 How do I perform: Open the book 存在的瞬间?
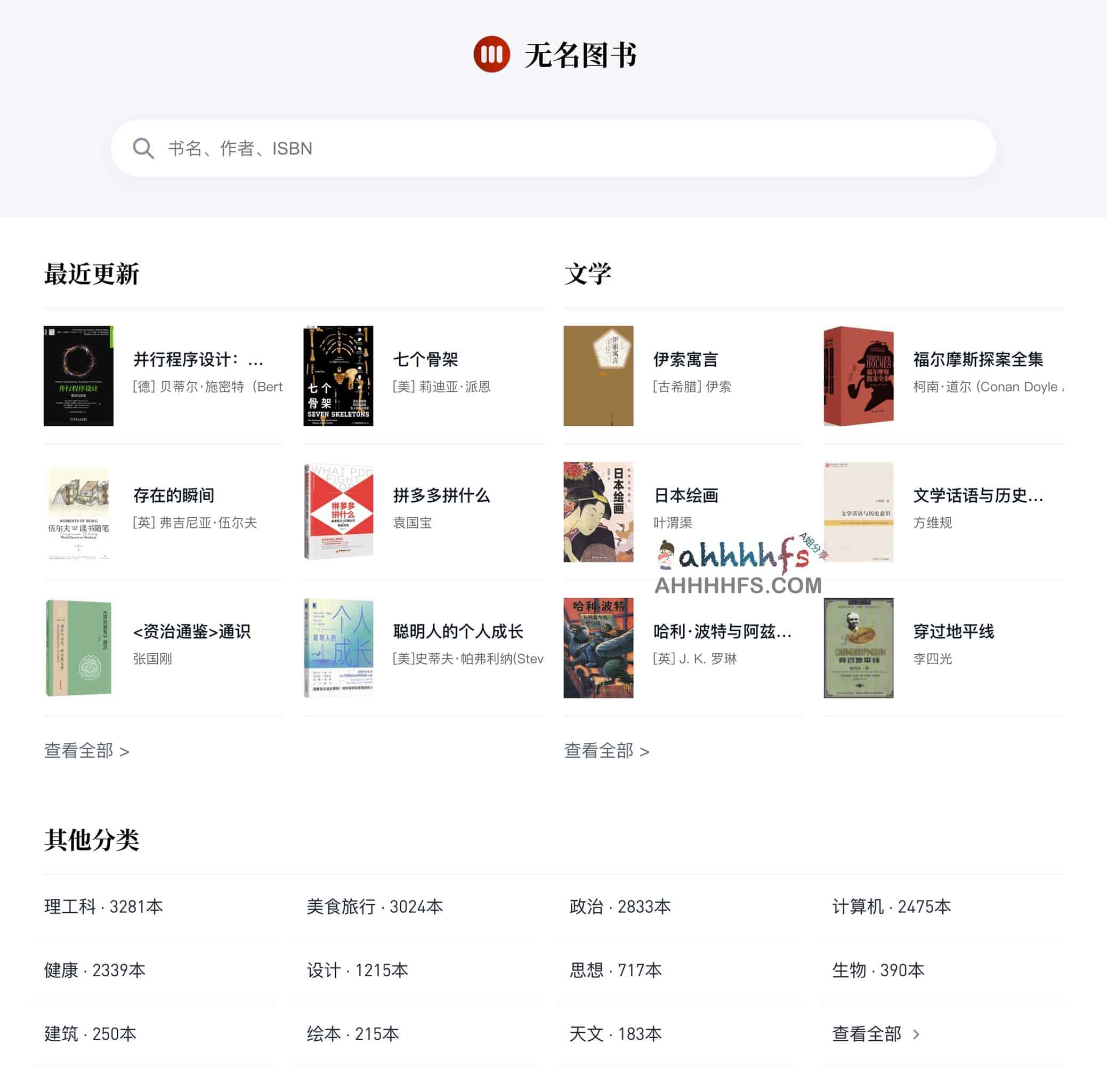173,495
